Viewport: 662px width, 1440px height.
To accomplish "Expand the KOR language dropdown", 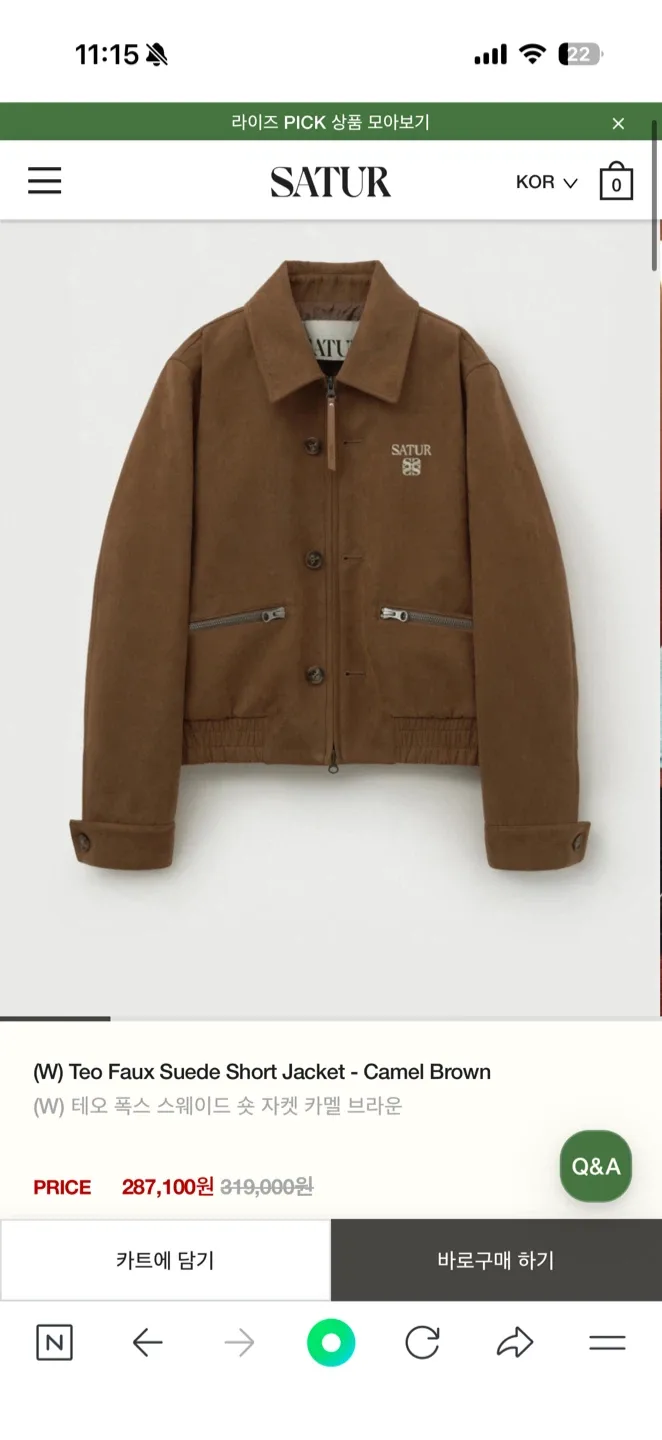I will tap(547, 182).
